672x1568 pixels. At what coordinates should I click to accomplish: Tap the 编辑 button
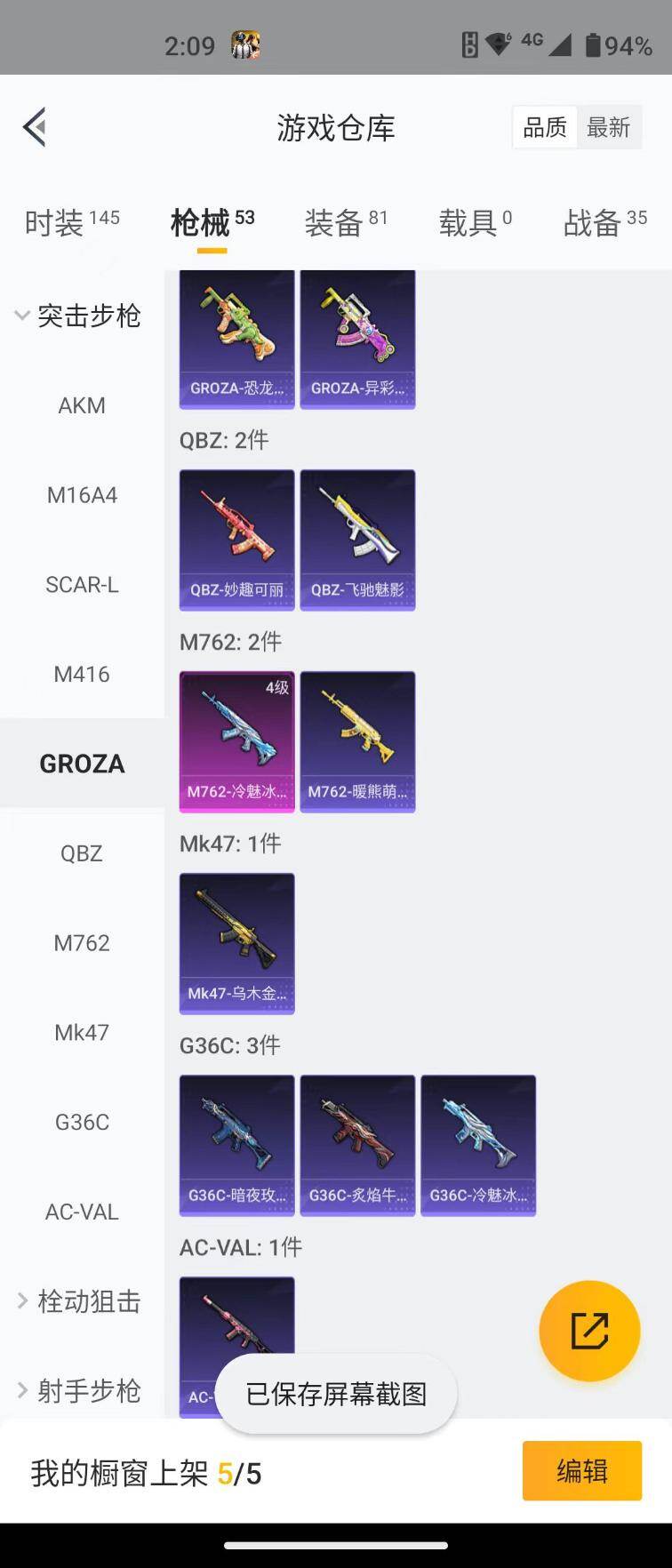pyautogui.click(x=581, y=1471)
